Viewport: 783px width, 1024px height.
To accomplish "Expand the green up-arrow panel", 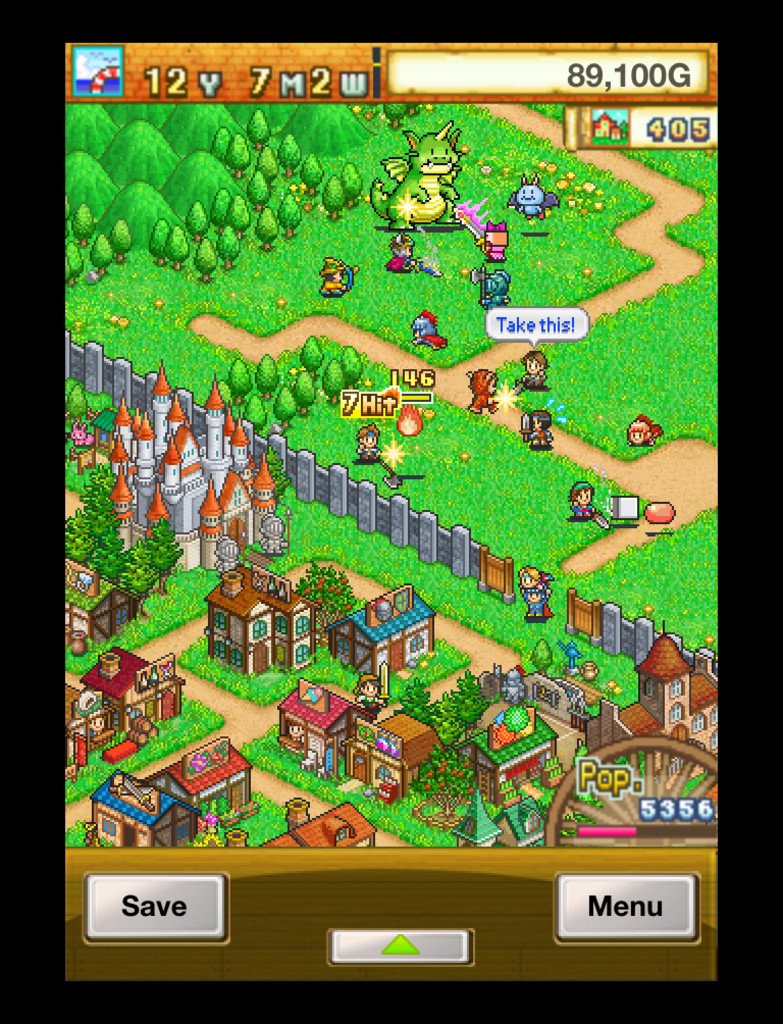I will pos(400,945).
